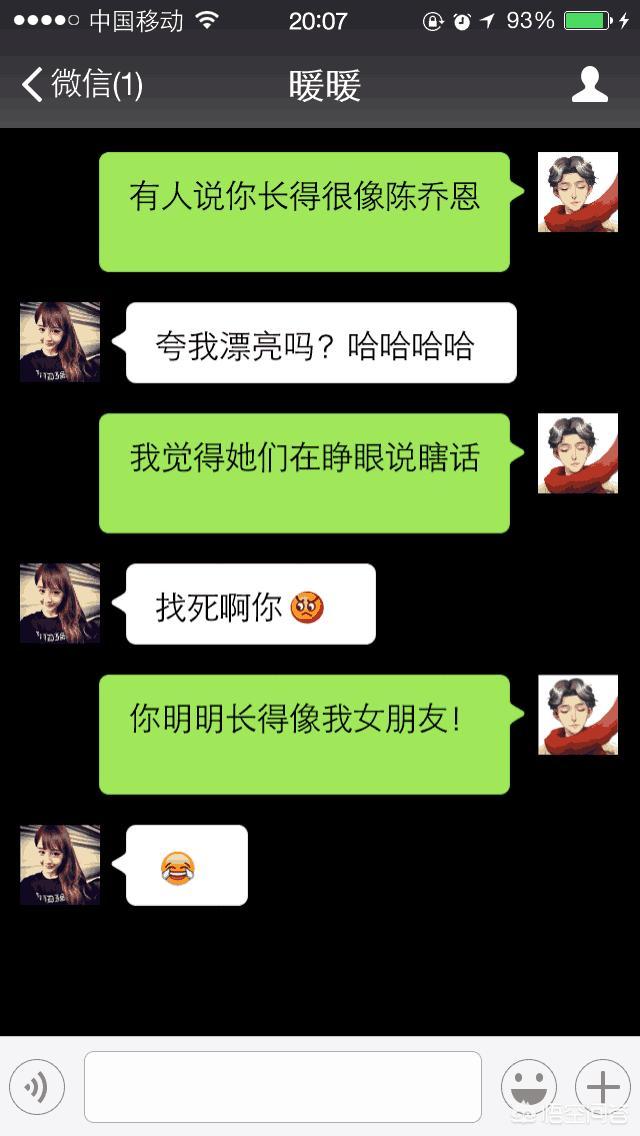Go back to the 微信 chat list
Screen dimensions: 640x1136
(x=82, y=85)
